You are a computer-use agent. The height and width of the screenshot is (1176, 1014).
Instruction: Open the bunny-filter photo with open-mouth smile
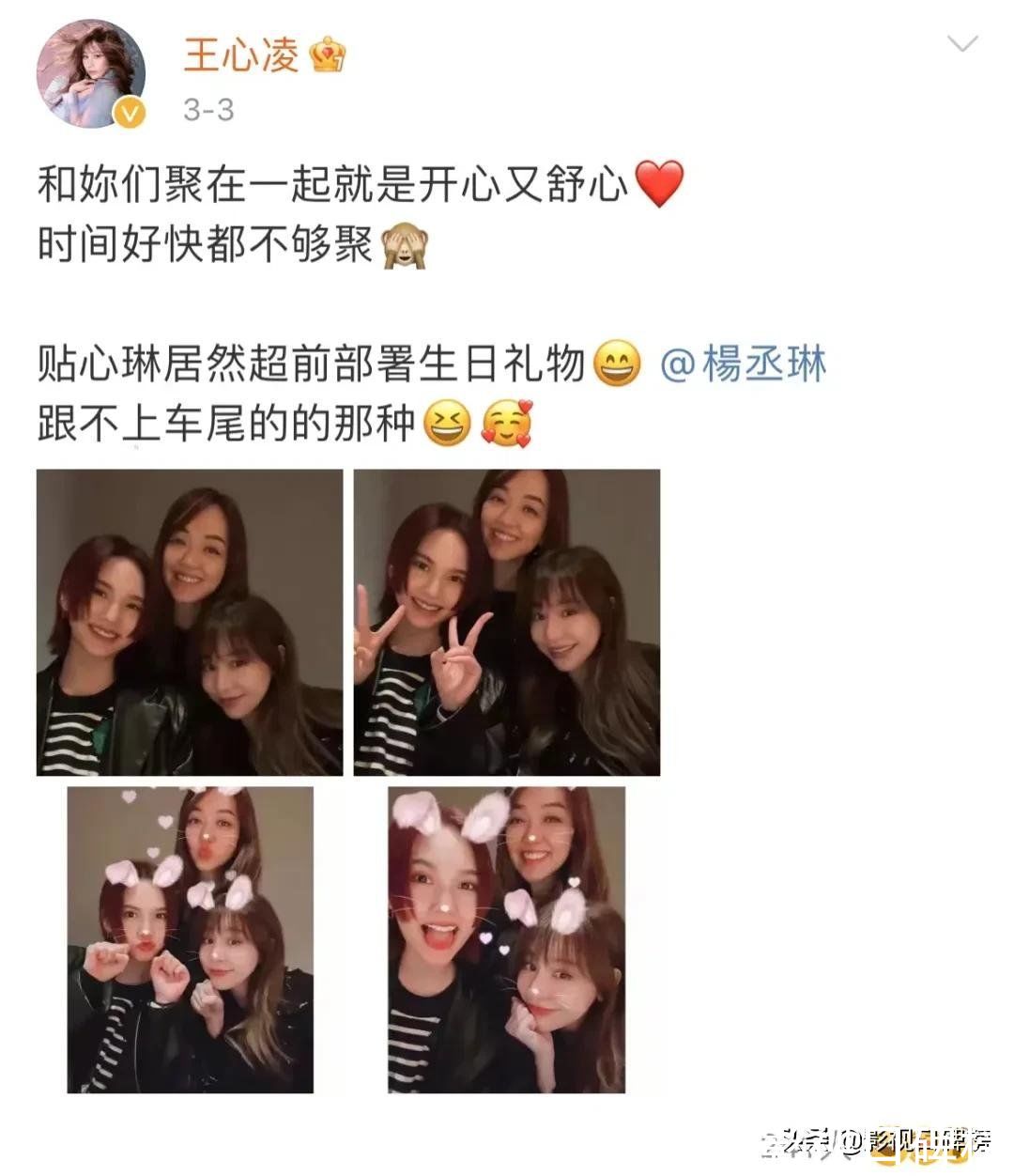point(507,940)
